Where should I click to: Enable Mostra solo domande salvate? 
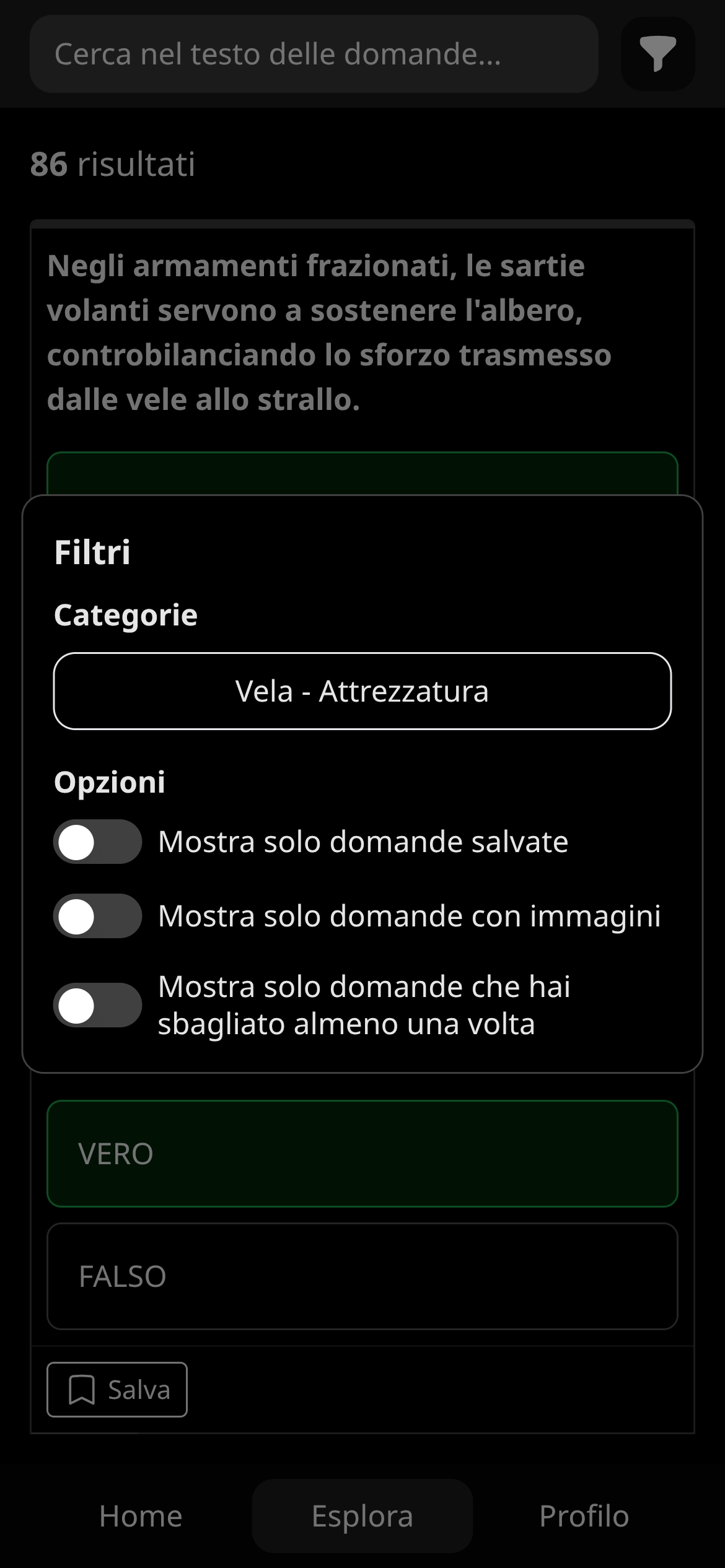(97, 842)
